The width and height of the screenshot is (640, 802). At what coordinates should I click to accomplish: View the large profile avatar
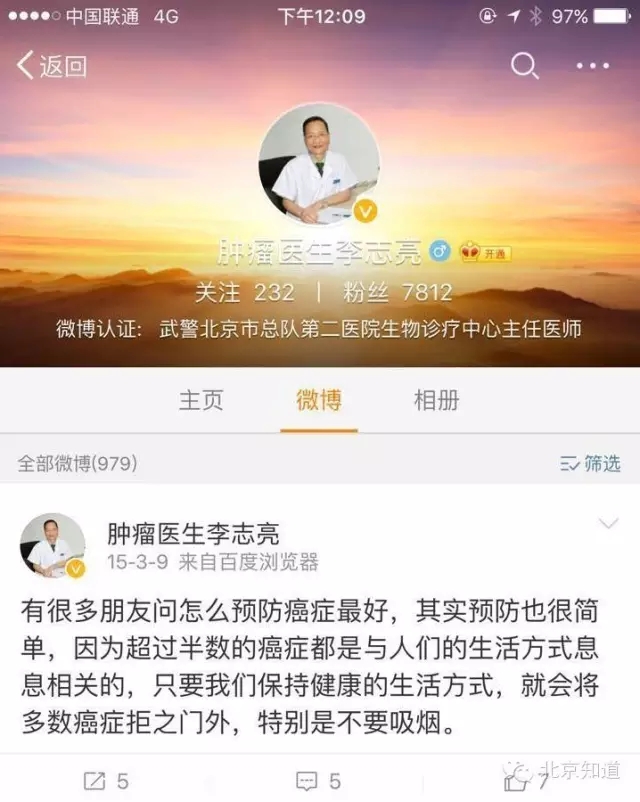(319, 163)
